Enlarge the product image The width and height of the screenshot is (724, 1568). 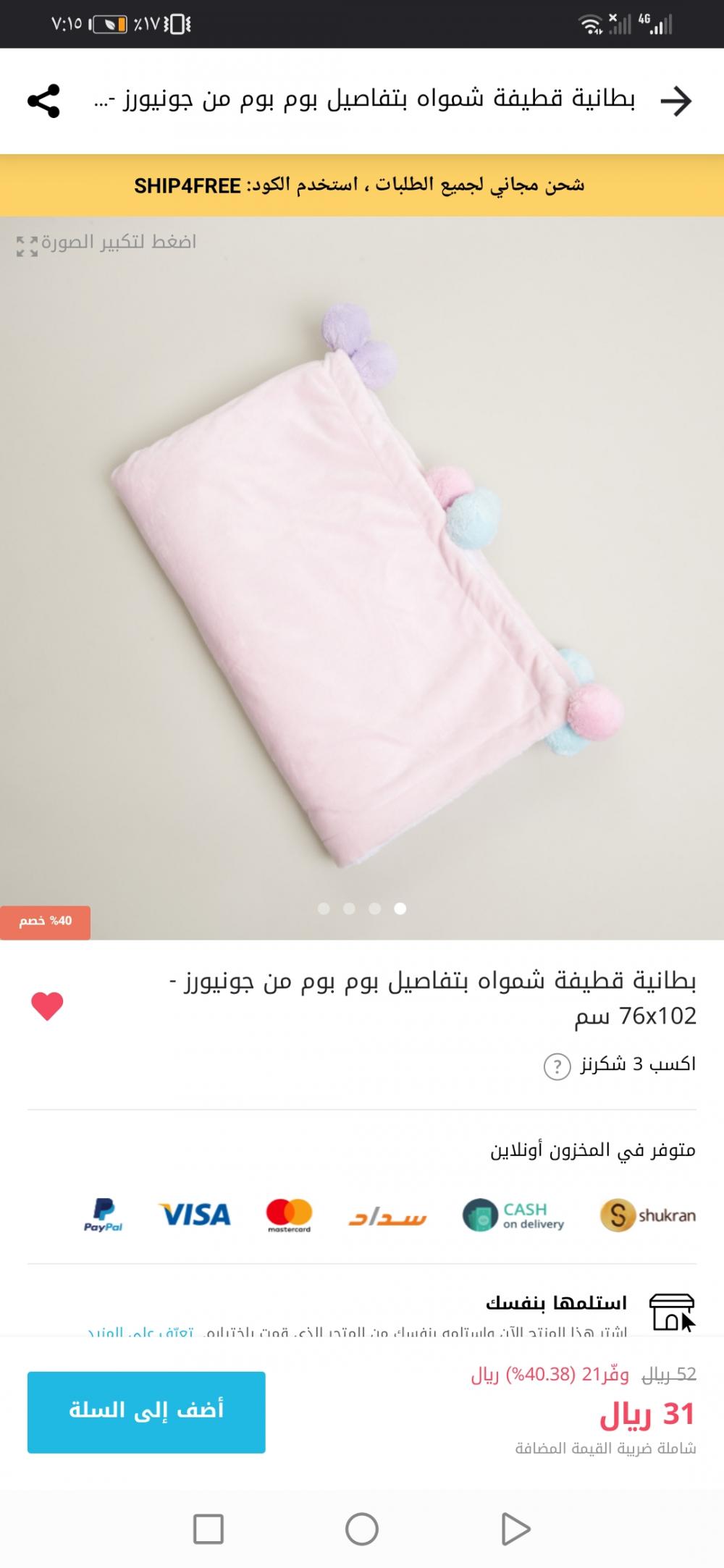[107, 243]
